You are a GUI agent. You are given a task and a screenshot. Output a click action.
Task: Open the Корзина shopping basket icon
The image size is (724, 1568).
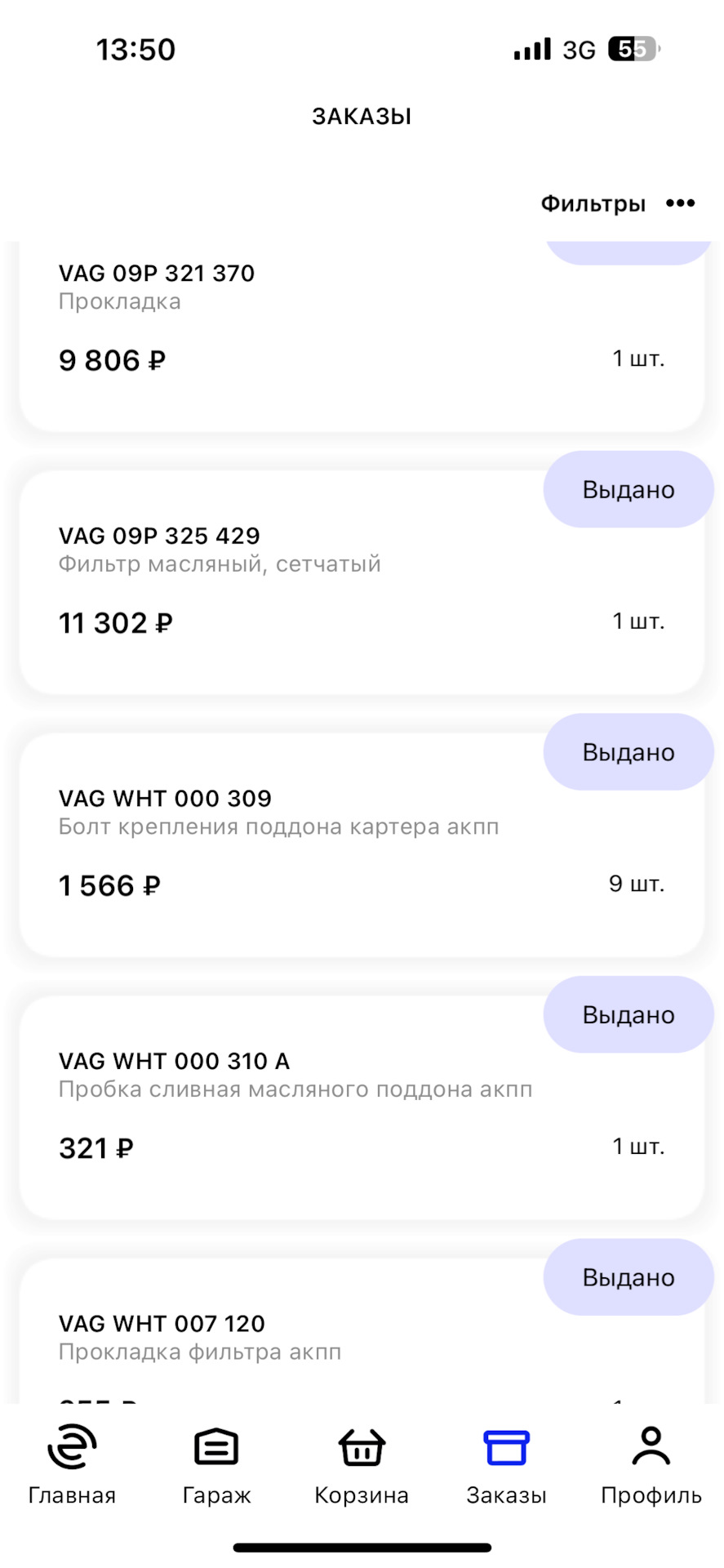[x=360, y=1450]
